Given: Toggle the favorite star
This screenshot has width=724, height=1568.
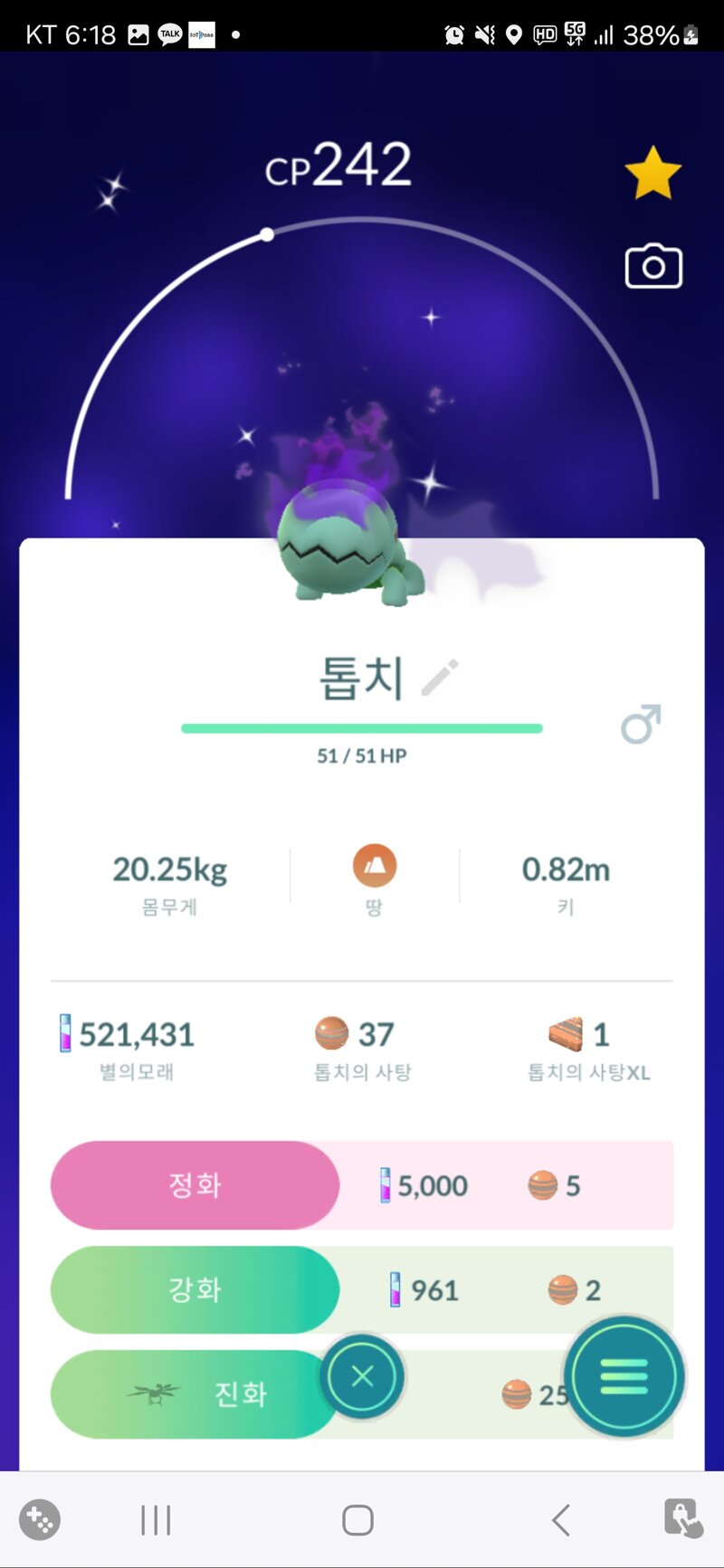Looking at the screenshot, I should (x=653, y=174).
